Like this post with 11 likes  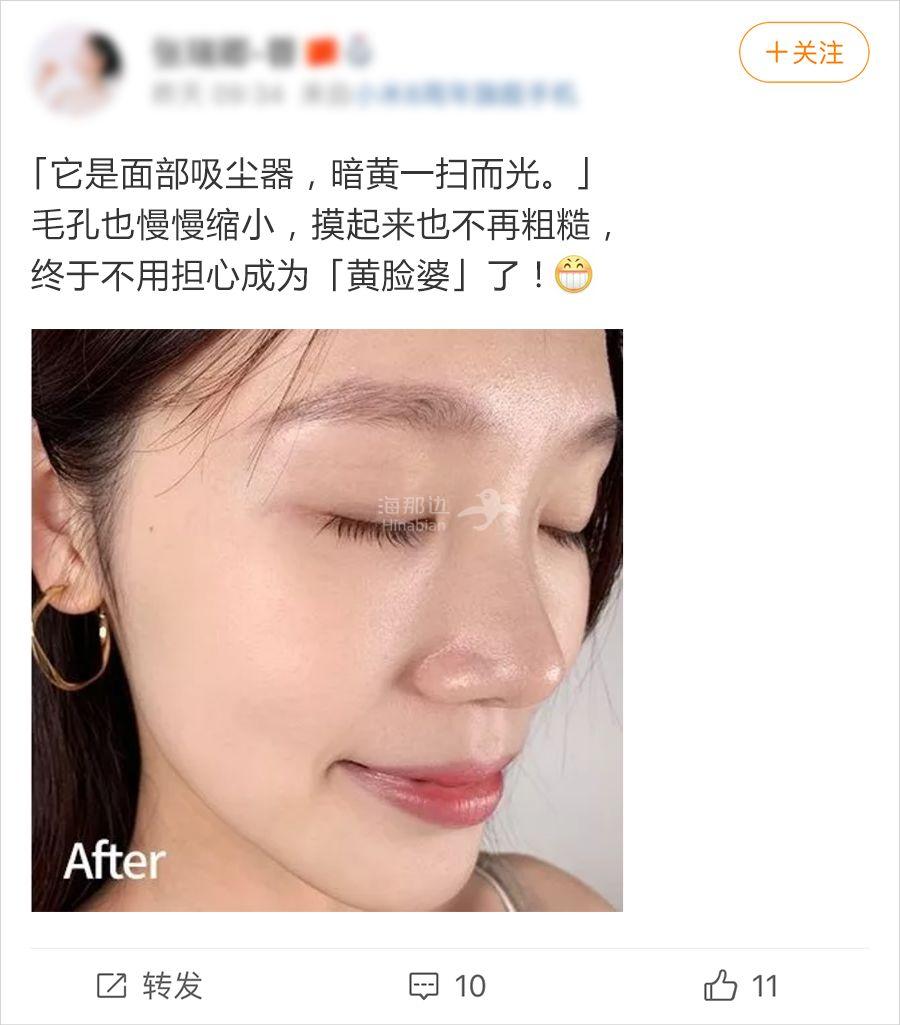(741, 986)
